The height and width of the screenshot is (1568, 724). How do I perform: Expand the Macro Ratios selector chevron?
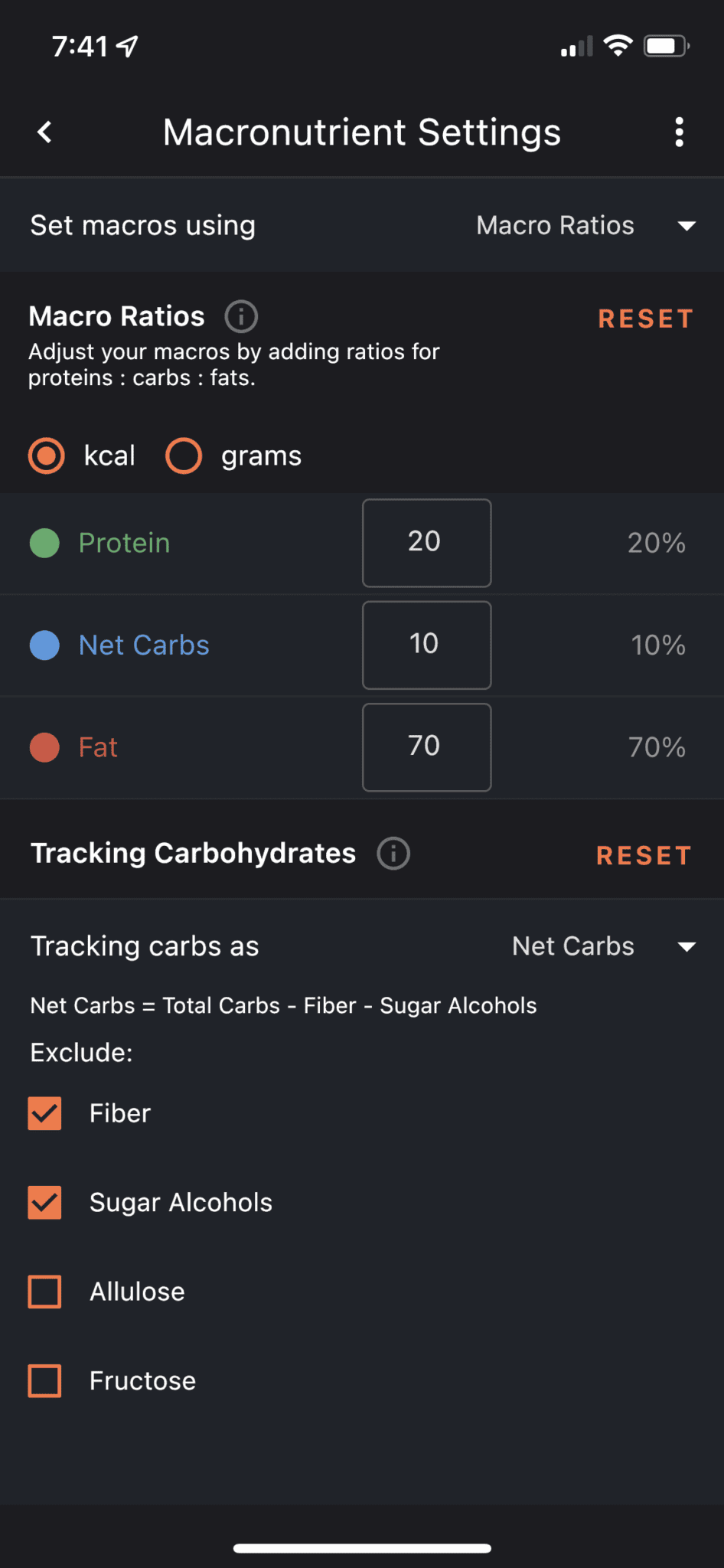(687, 225)
